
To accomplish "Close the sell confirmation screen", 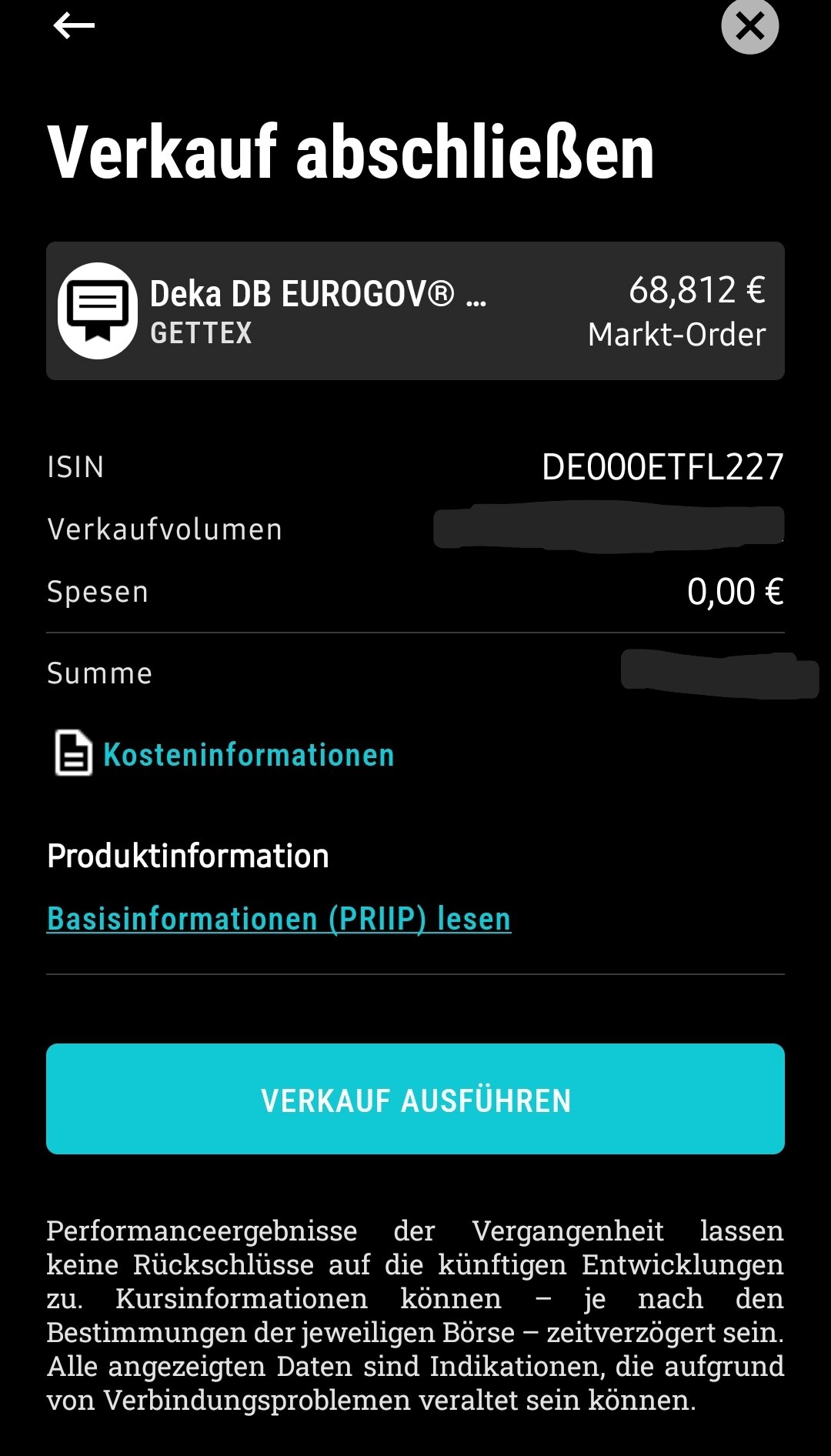I will click(749, 27).
